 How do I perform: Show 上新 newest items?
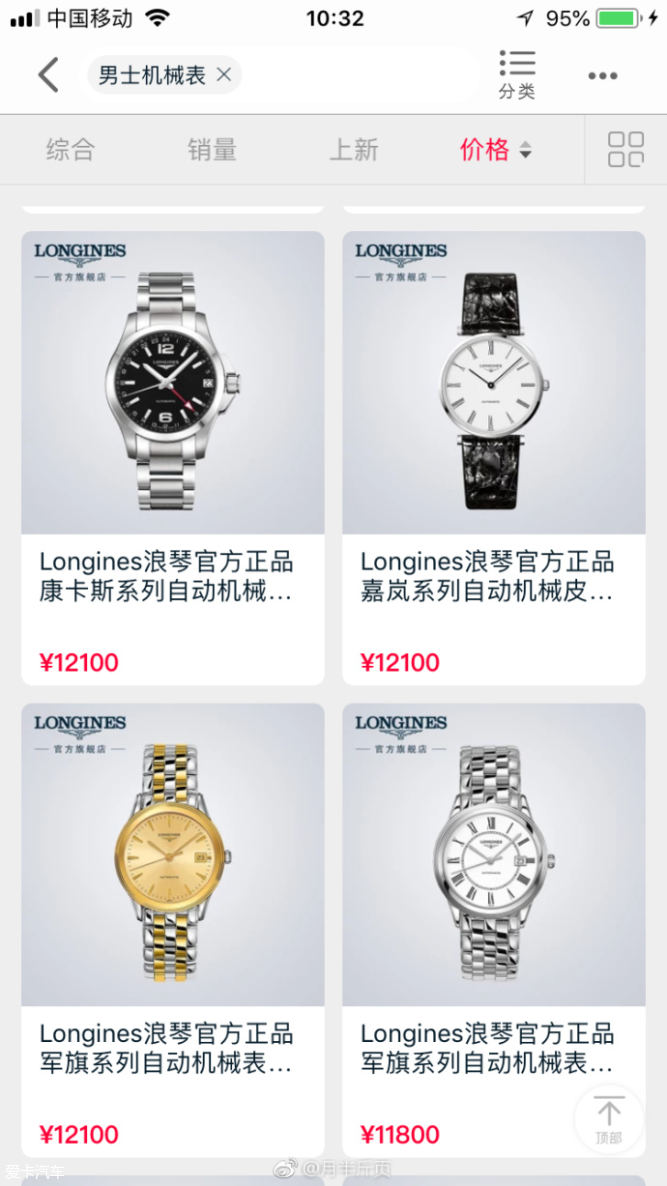tap(354, 150)
